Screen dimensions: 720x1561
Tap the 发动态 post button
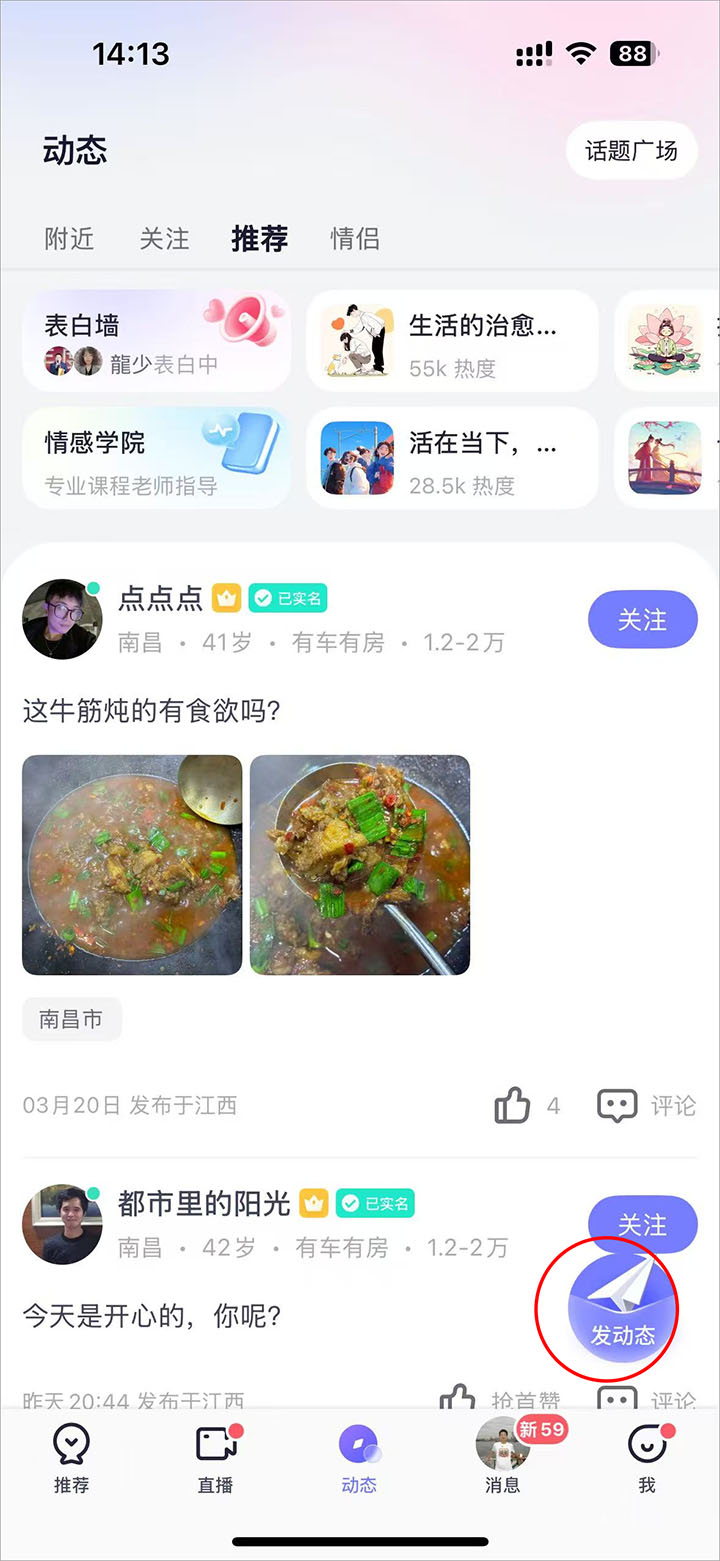622,1308
